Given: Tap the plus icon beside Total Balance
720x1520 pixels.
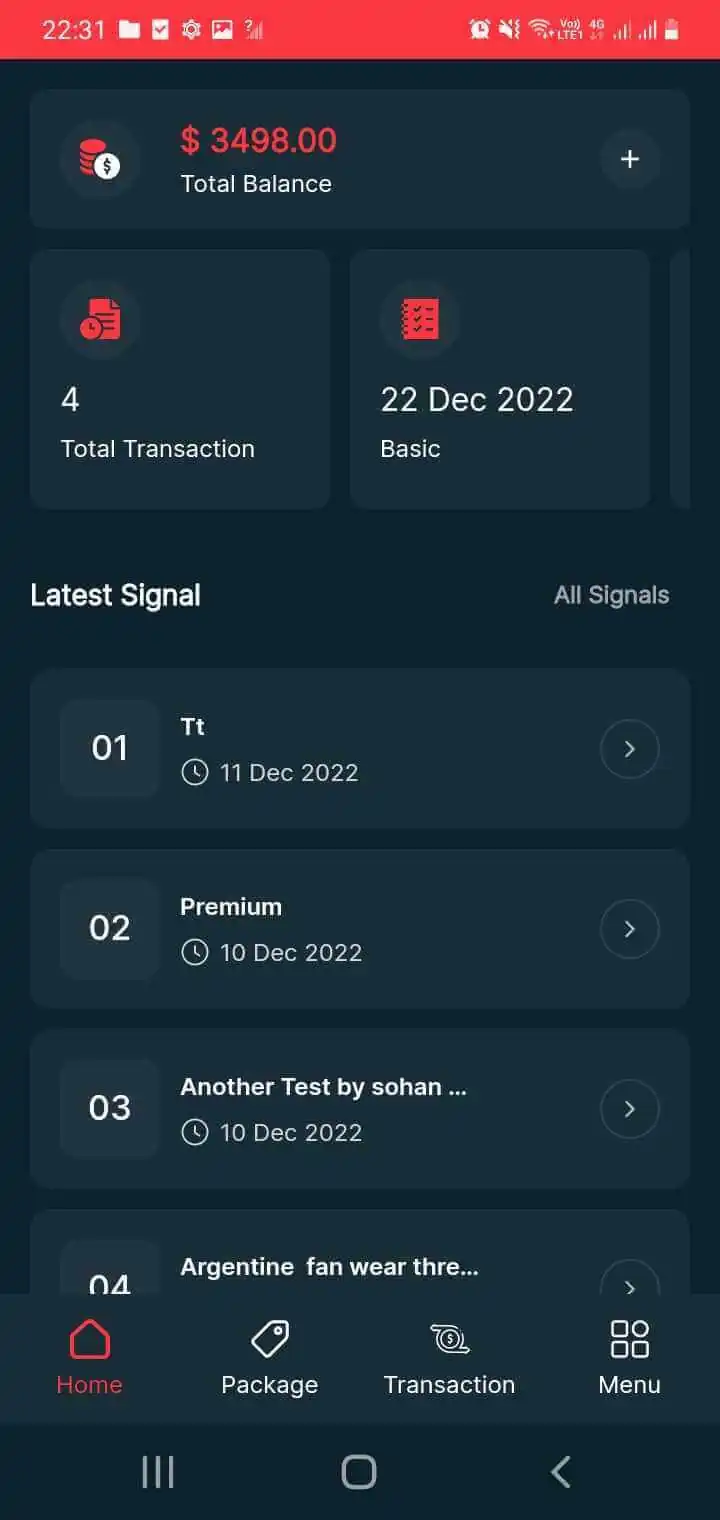Looking at the screenshot, I should pyautogui.click(x=629, y=159).
